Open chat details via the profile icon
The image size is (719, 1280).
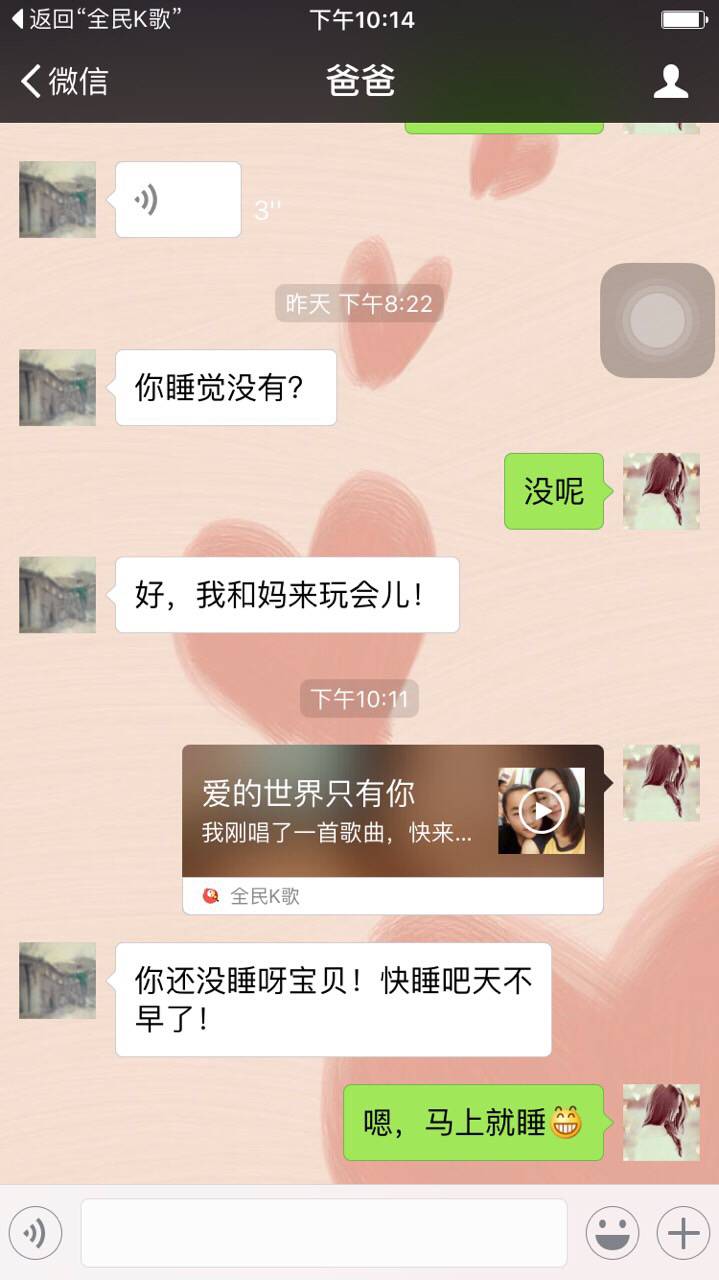670,81
